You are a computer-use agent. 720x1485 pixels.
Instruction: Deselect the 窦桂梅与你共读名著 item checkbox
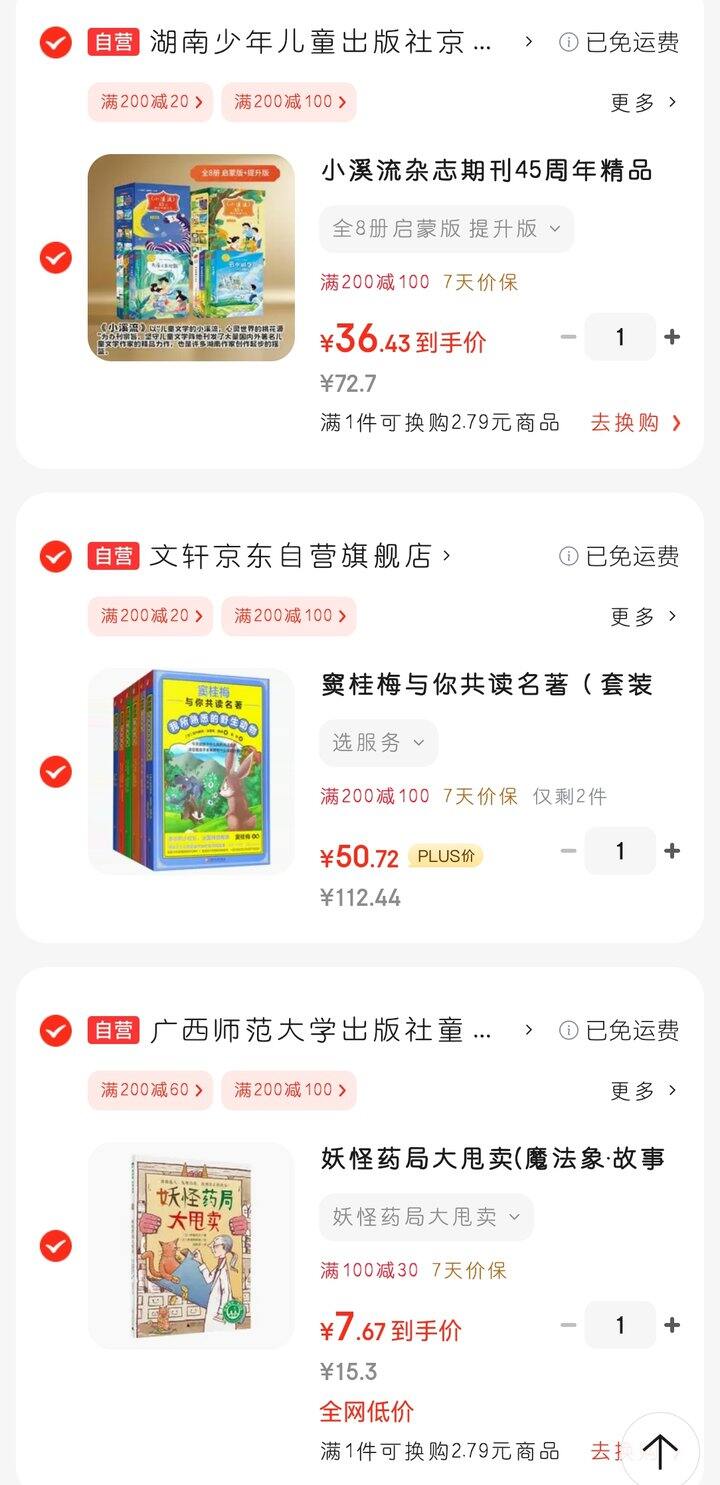coord(55,771)
